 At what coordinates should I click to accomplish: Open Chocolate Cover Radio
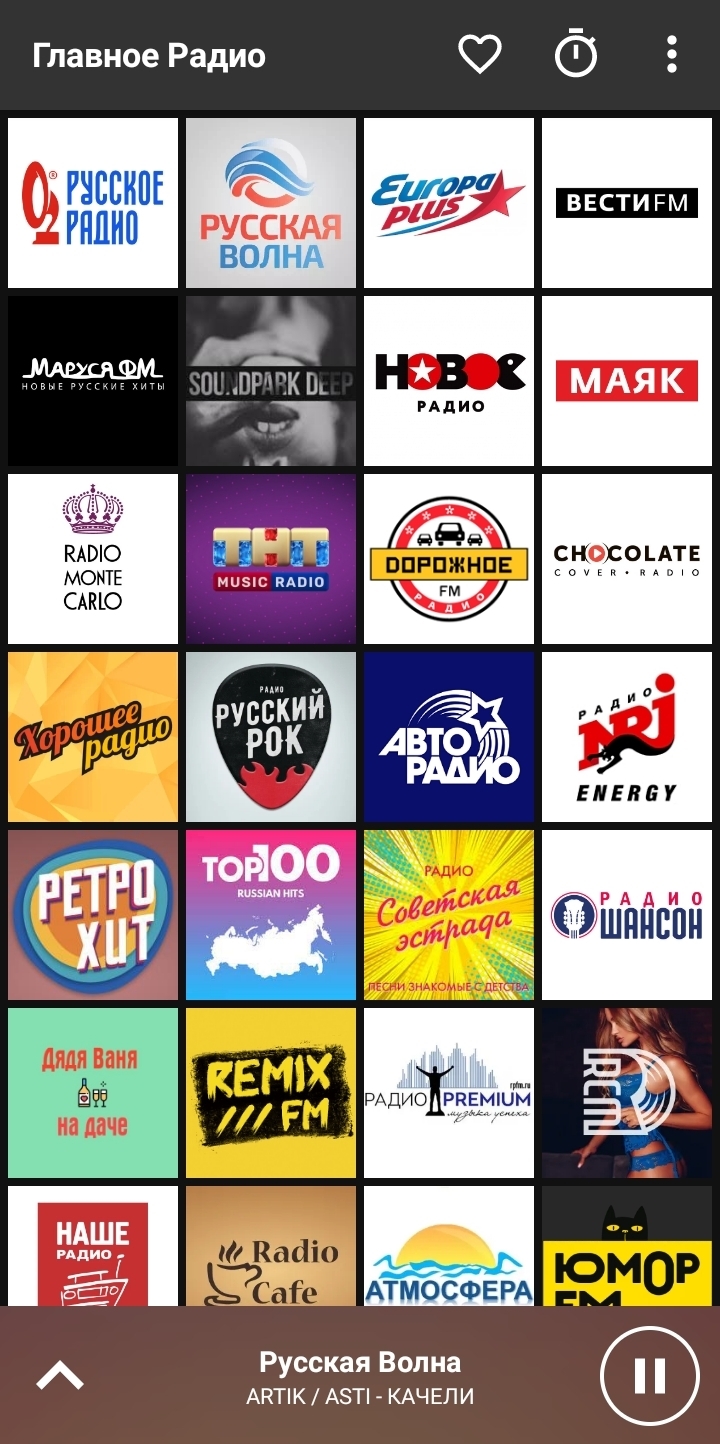(x=627, y=559)
